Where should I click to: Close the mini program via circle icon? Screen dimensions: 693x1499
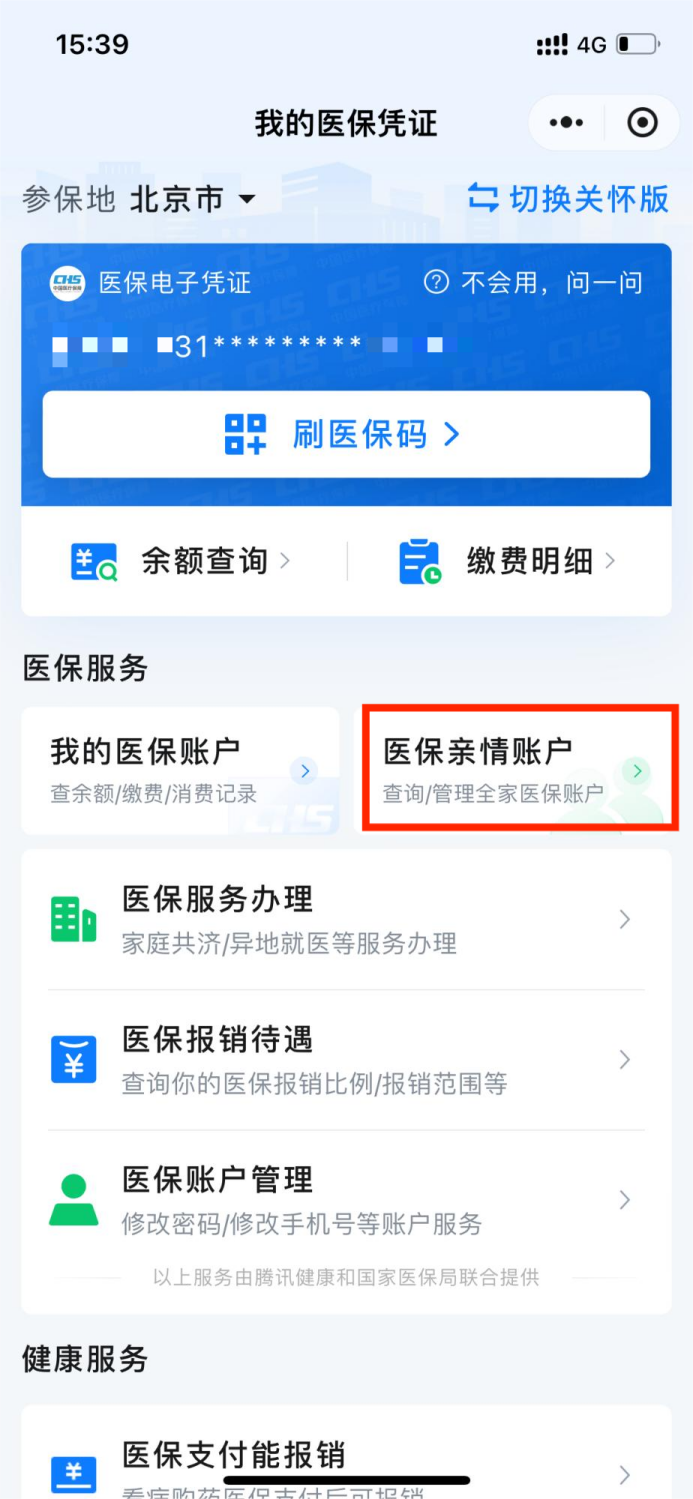(641, 123)
